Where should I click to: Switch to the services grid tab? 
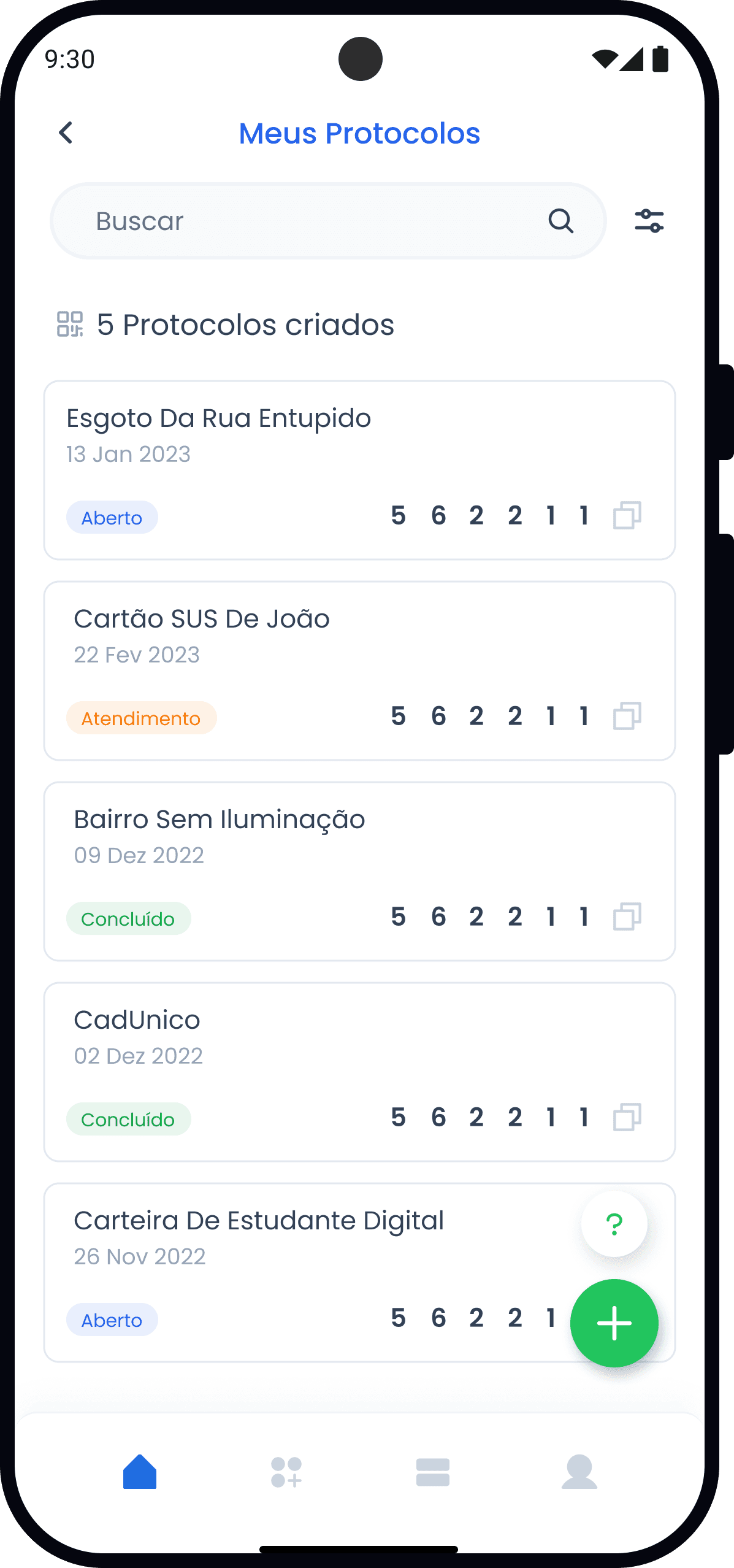click(286, 1472)
